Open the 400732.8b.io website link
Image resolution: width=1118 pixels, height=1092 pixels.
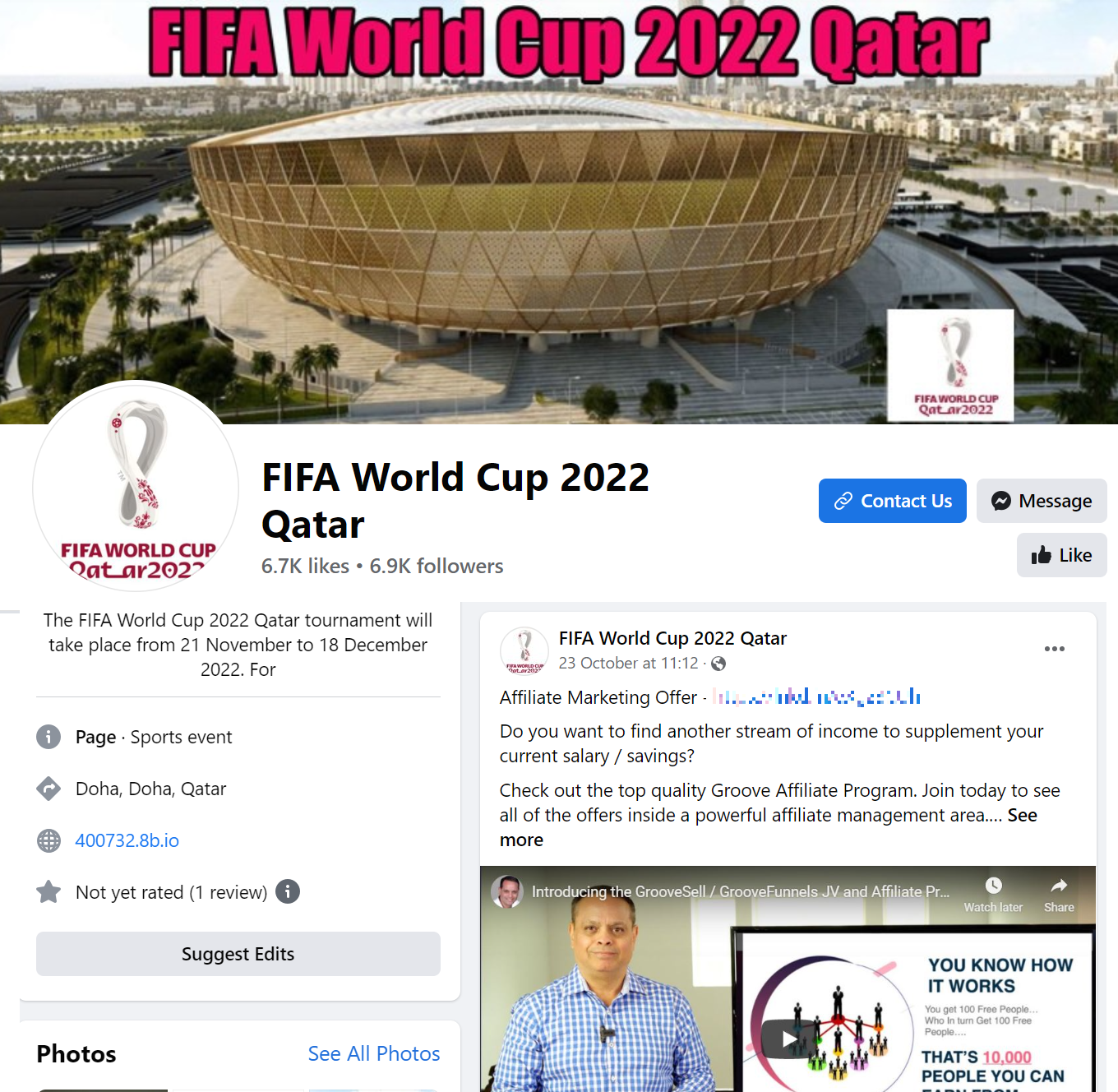click(x=127, y=840)
